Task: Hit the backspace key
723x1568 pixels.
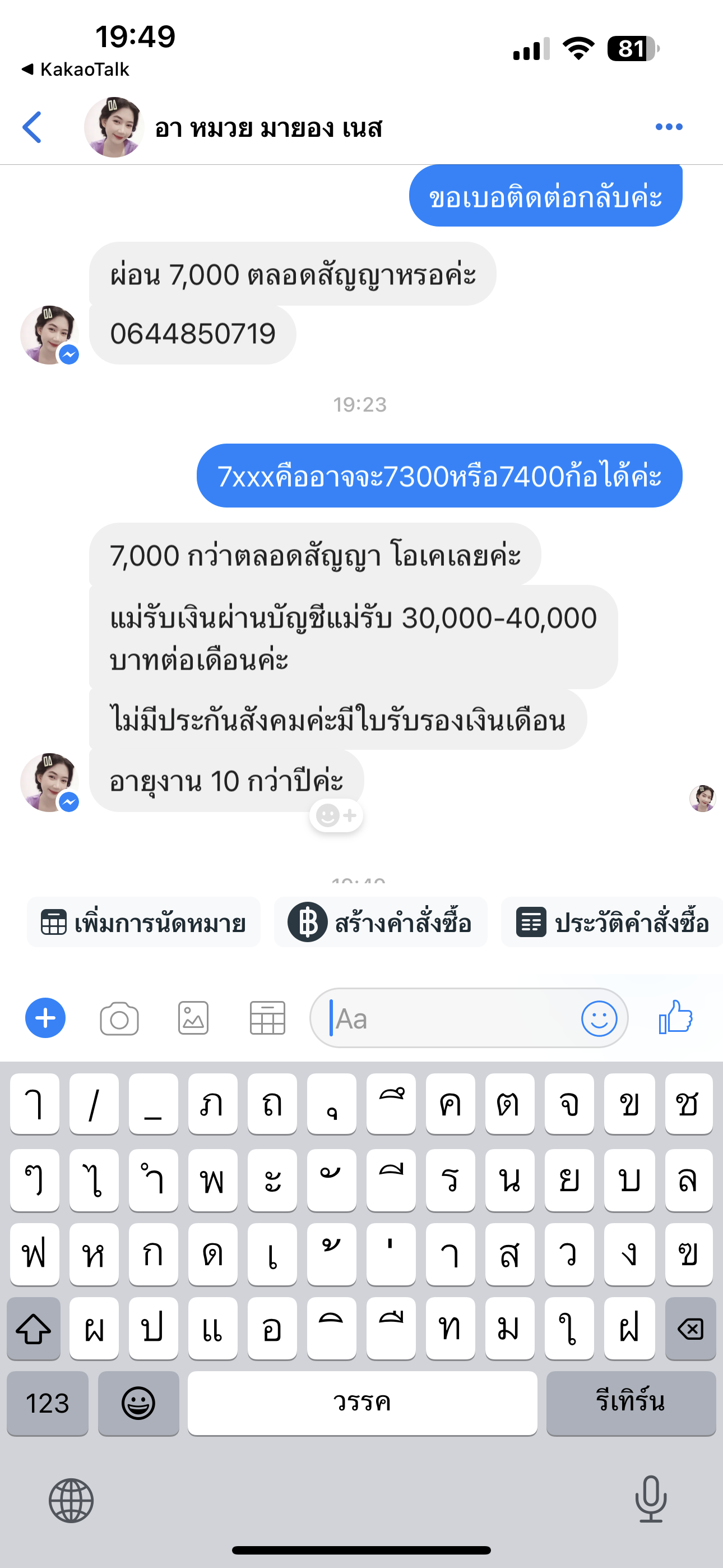Action: click(690, 1329)
